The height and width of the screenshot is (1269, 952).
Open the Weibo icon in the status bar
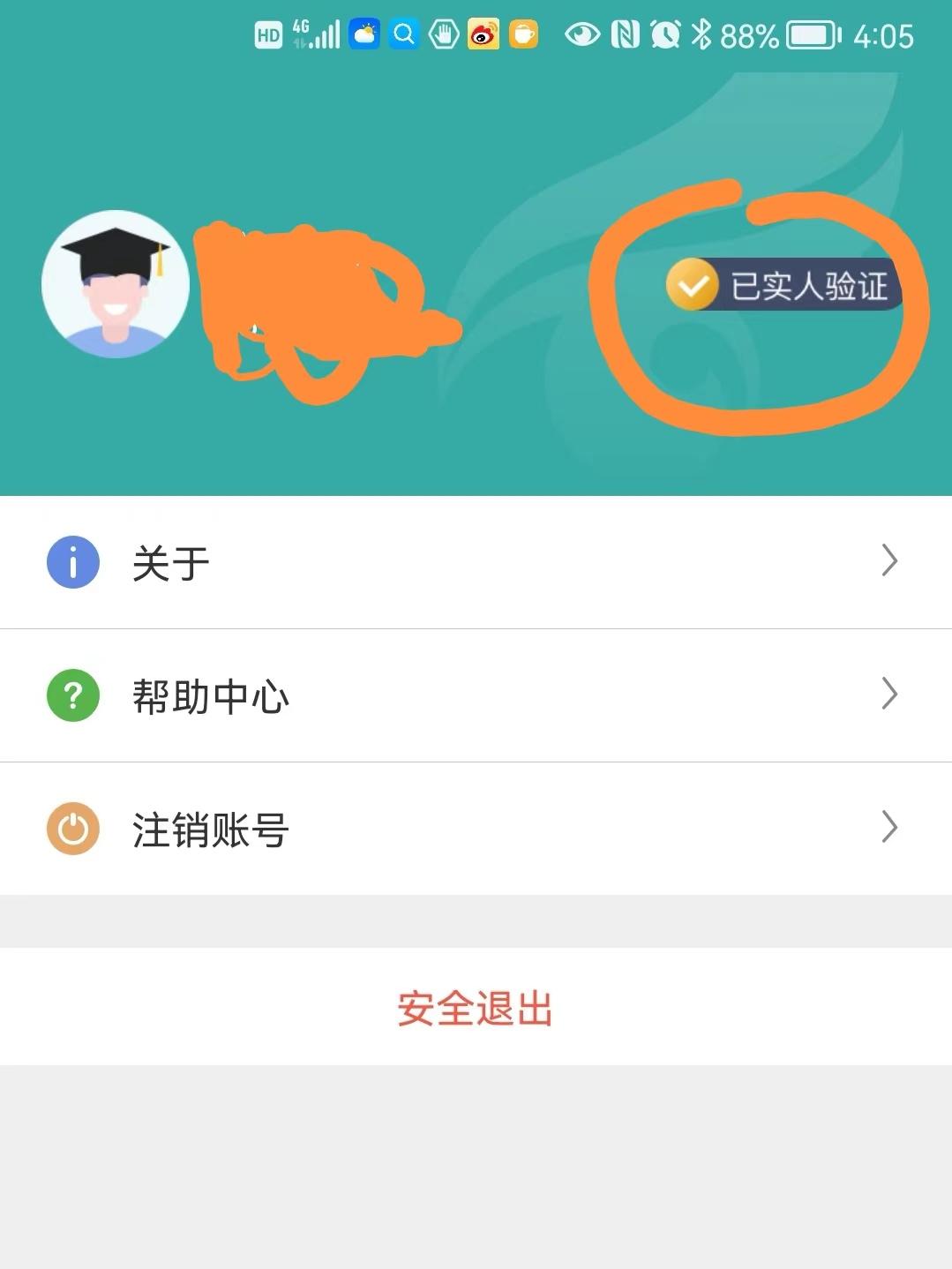click(x=481, y=35)
